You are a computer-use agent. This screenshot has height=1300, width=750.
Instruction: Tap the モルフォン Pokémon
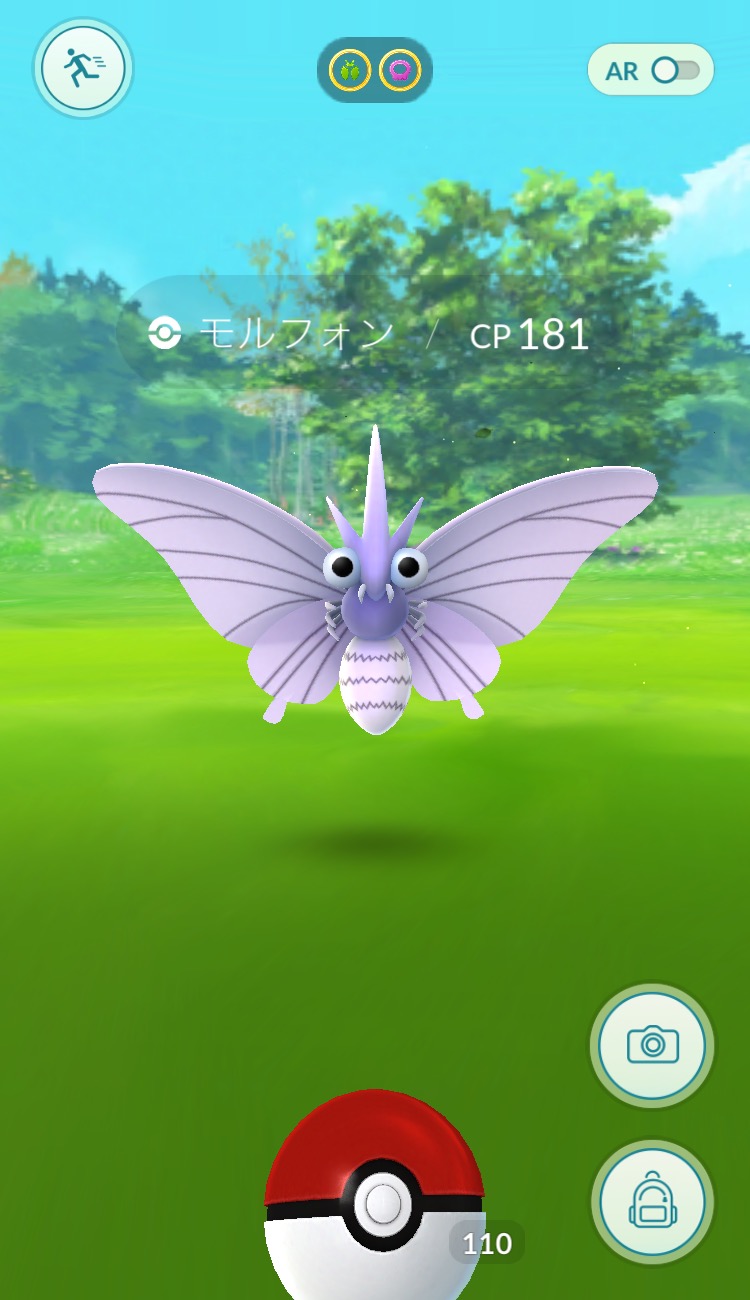click(375, 600)
